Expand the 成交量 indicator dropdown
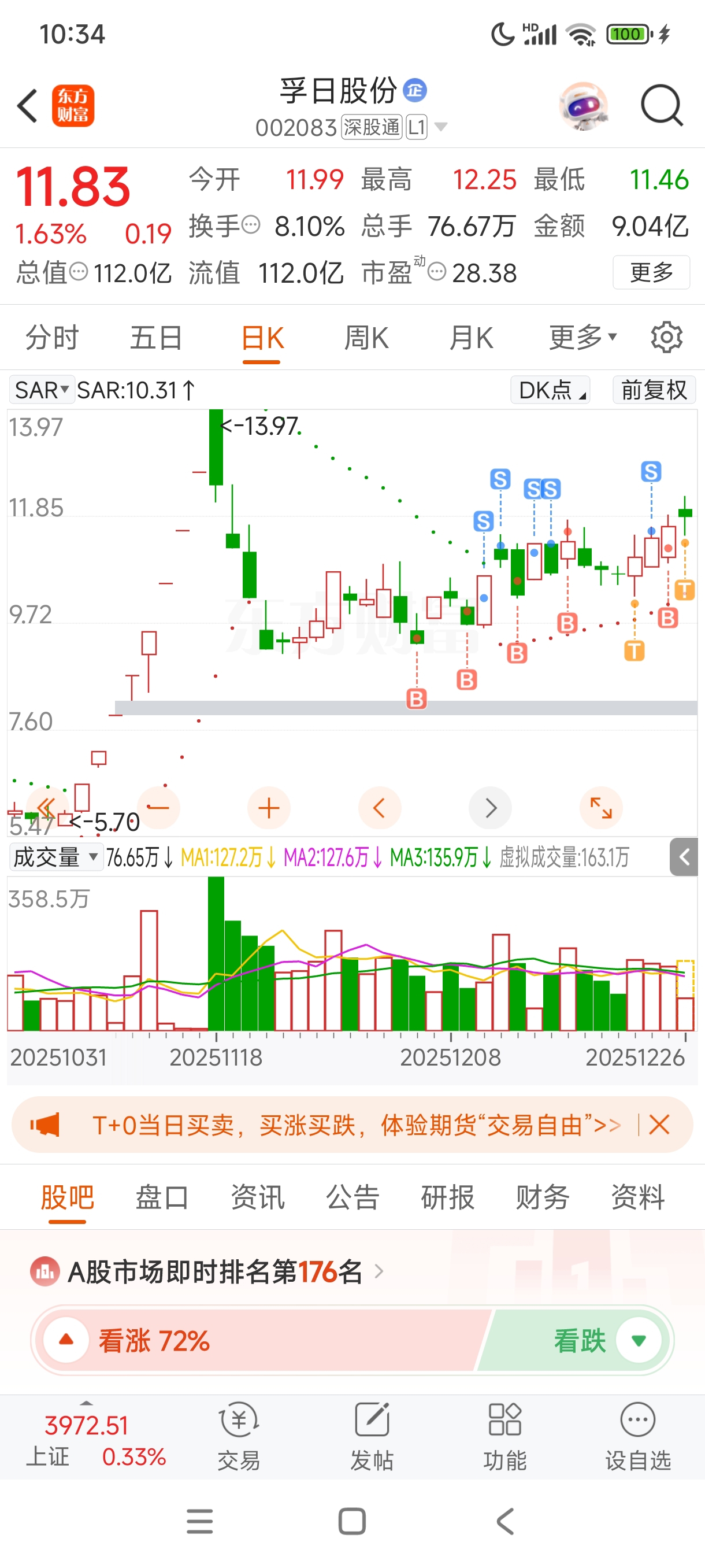The width and height of the screenshot is (705, 1568). tap(55, 857)
